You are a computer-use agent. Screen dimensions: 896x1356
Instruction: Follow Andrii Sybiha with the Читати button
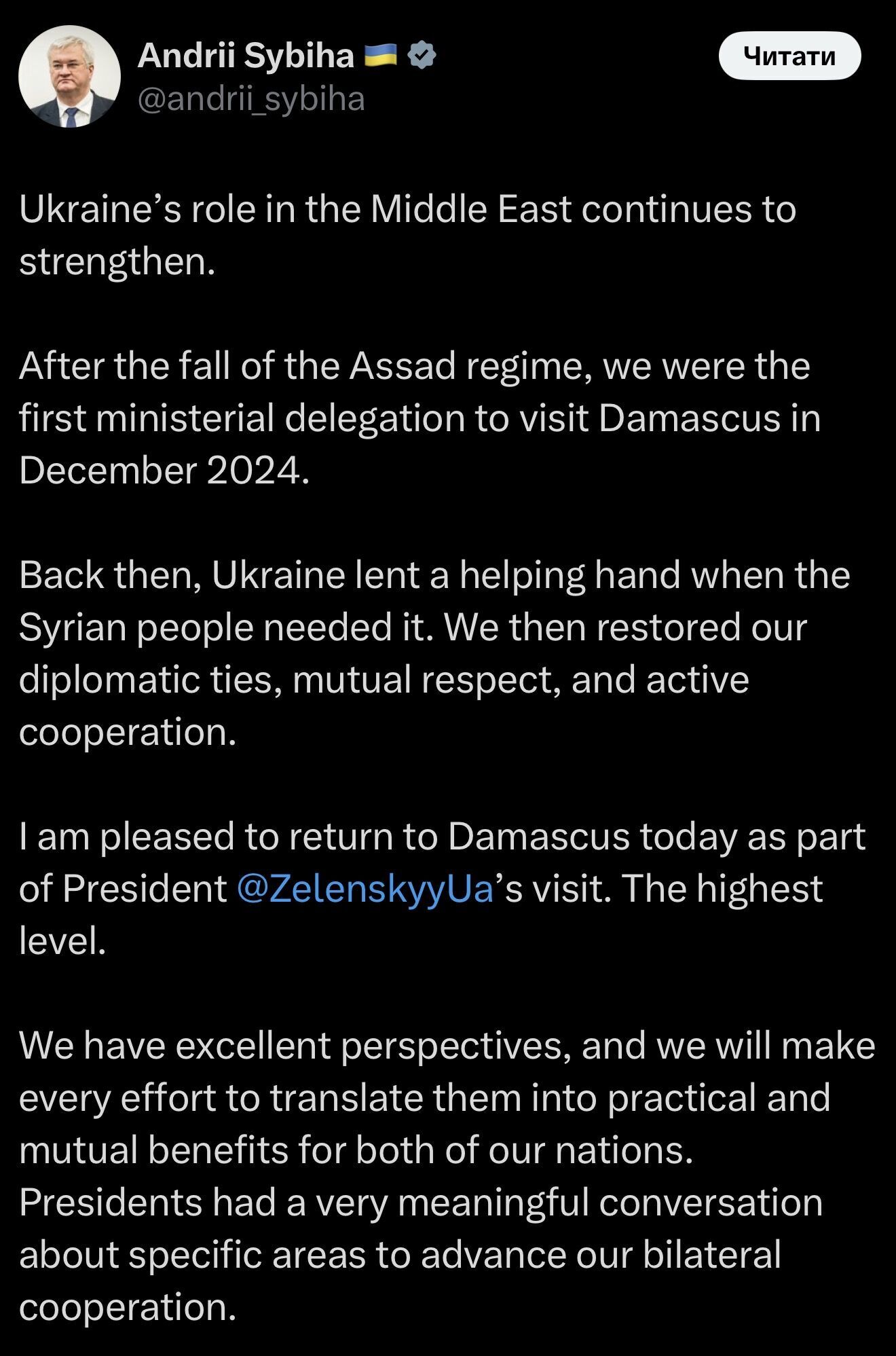(x=789, y=56)
